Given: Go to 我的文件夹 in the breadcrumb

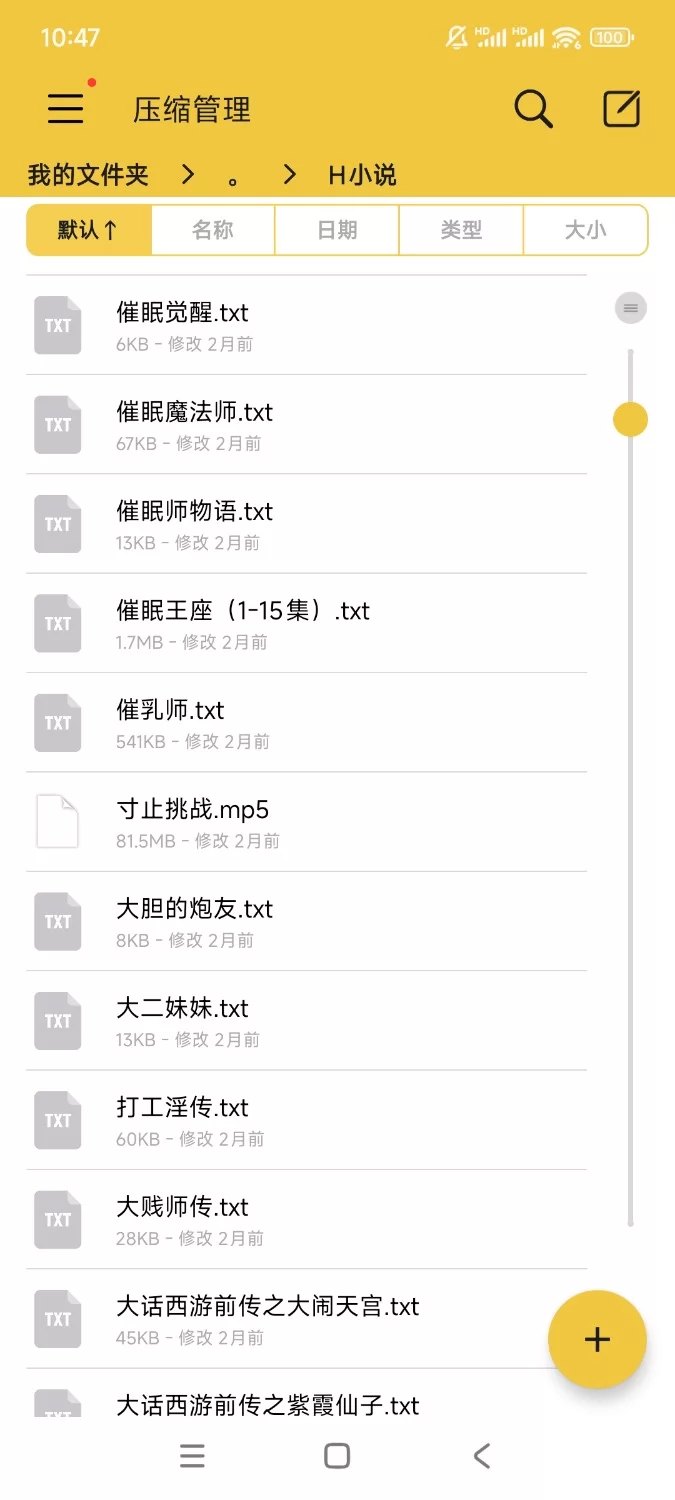Looking at the screenshot, I should click(x=88, y=175).
